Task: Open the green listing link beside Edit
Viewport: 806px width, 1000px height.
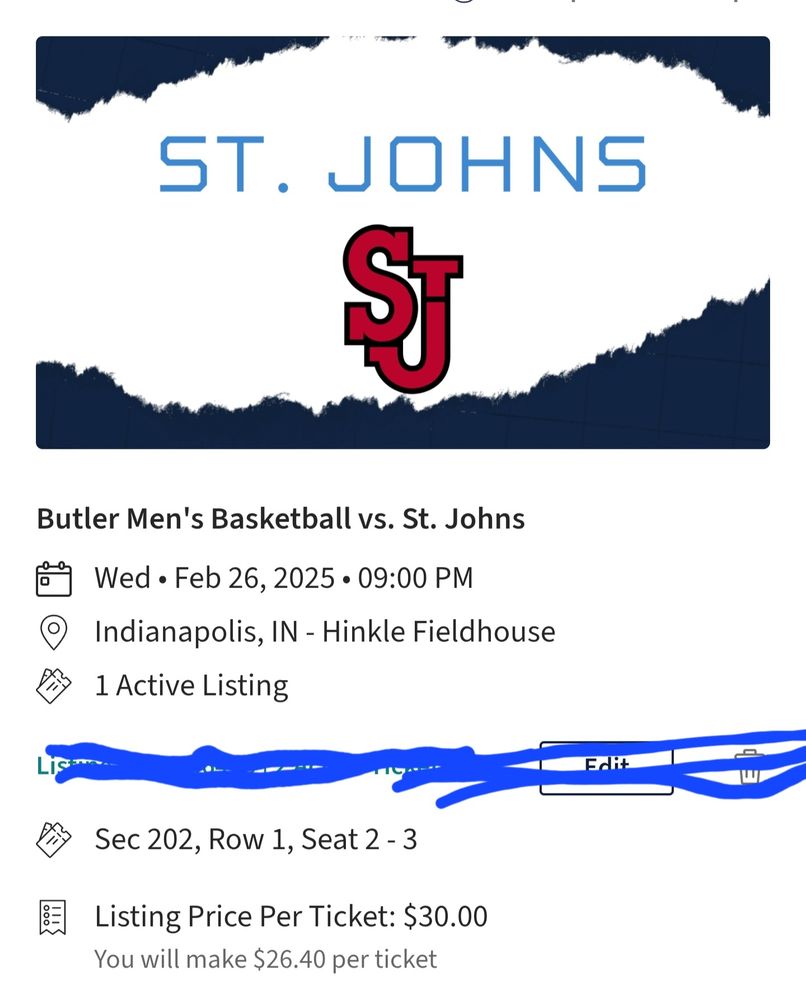Action: [60, 766]
